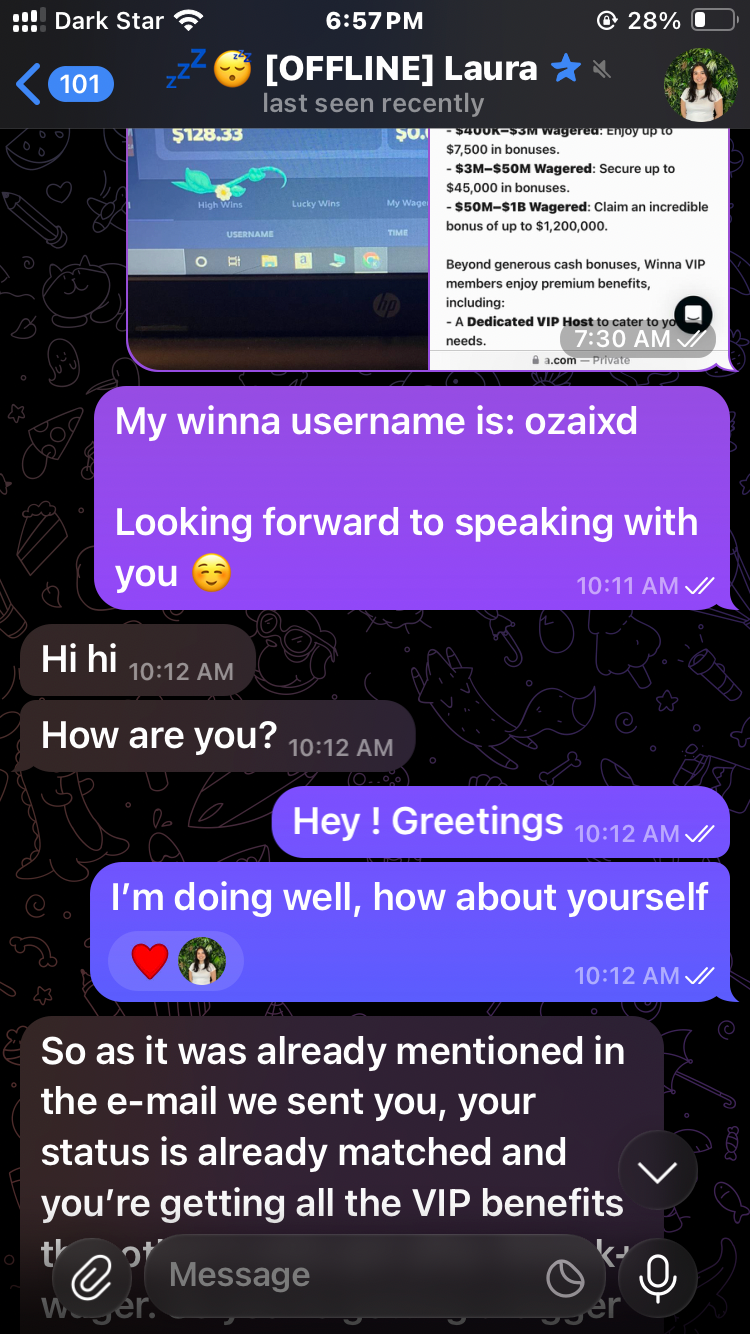Open Laura's profile photo
The width and height of the screenshot is (750, 1334).
tap(701, 85)
